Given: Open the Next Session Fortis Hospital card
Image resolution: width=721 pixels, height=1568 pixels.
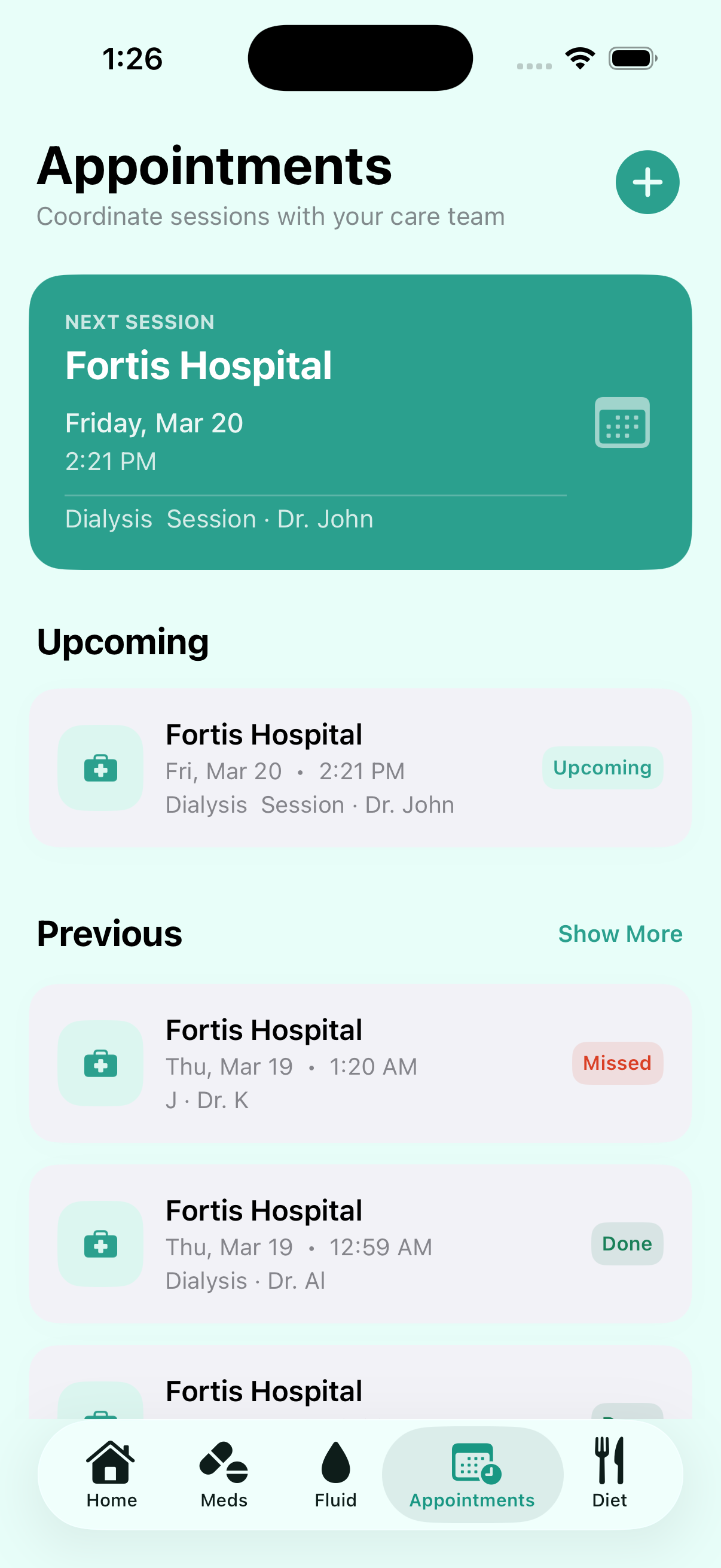Looking at the screenshot, I should (359, 422).
